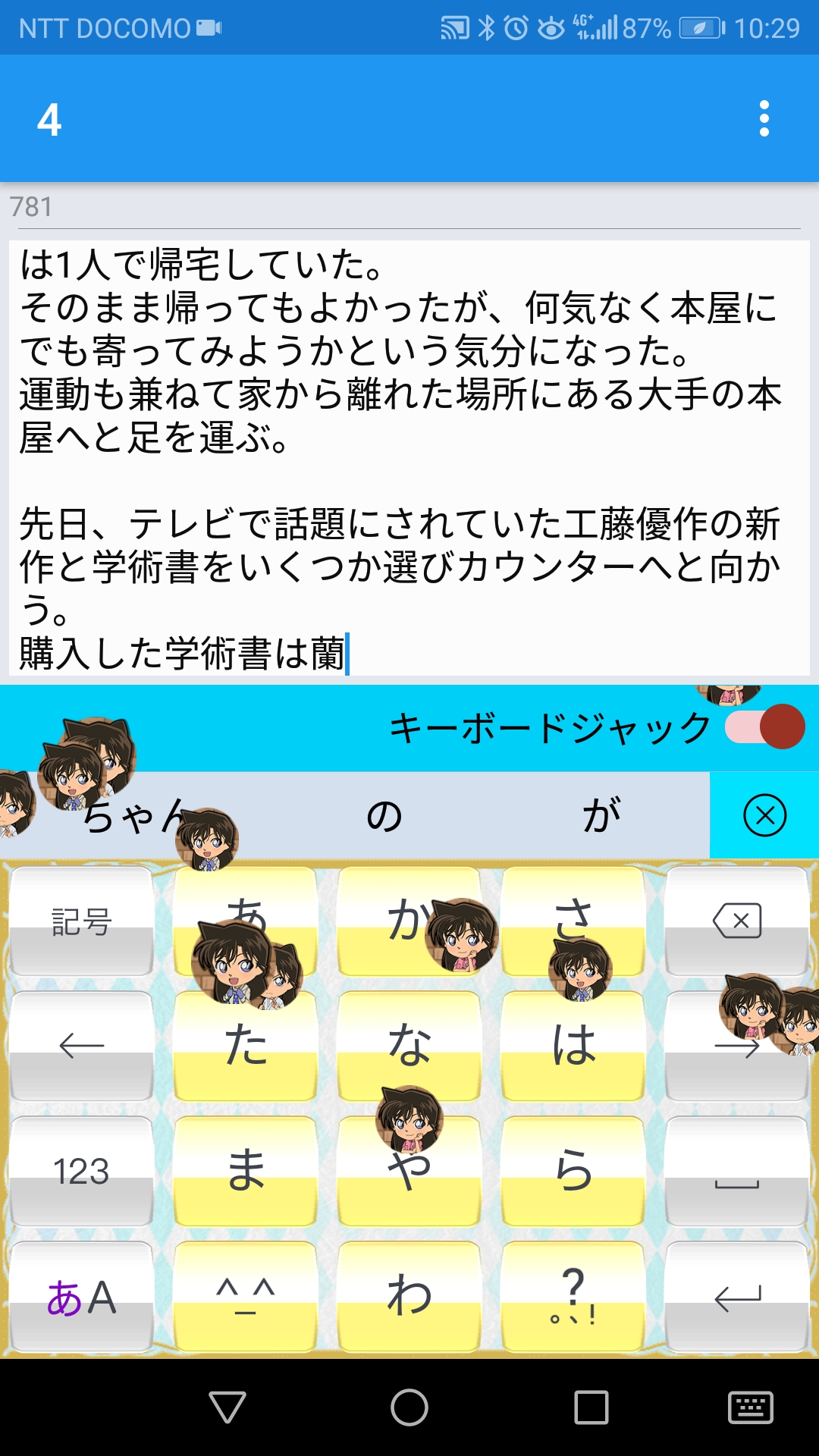Open the emoticon ^_^ key
Screen dimensions: 819x1456
[246, 1297]
